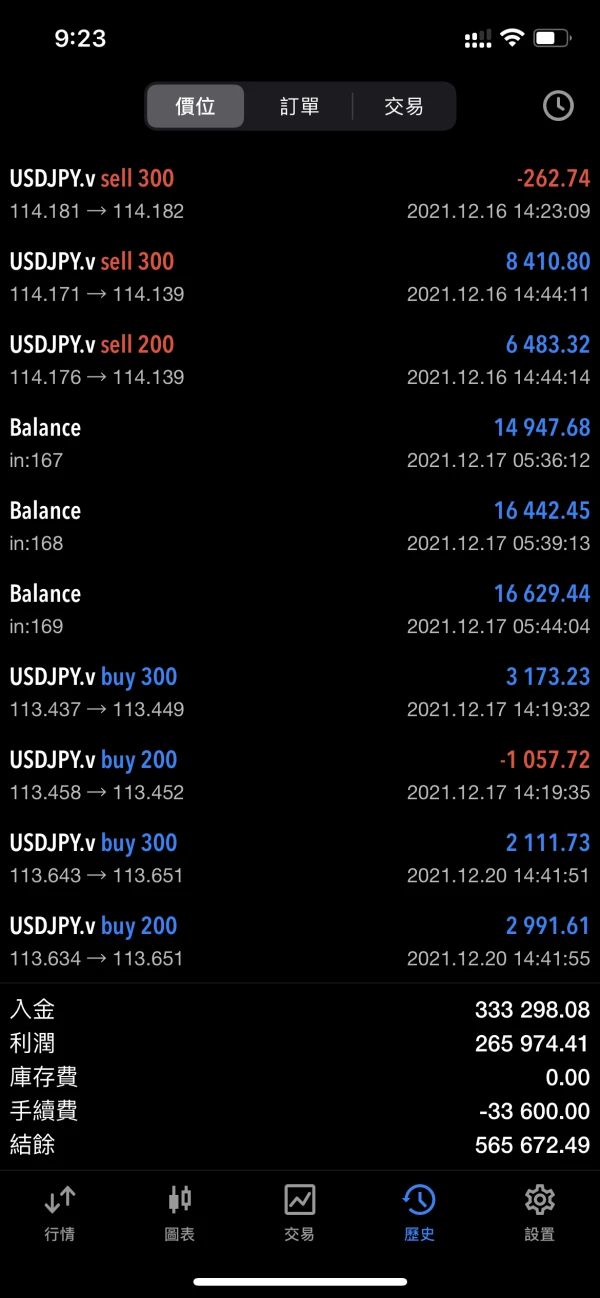Image resolution: width=600 pixels, height=1298 pixels.
Task: Expand the USDJPY.v buy 200 trade with -1 057.72
Action: [x=300, y=775]
